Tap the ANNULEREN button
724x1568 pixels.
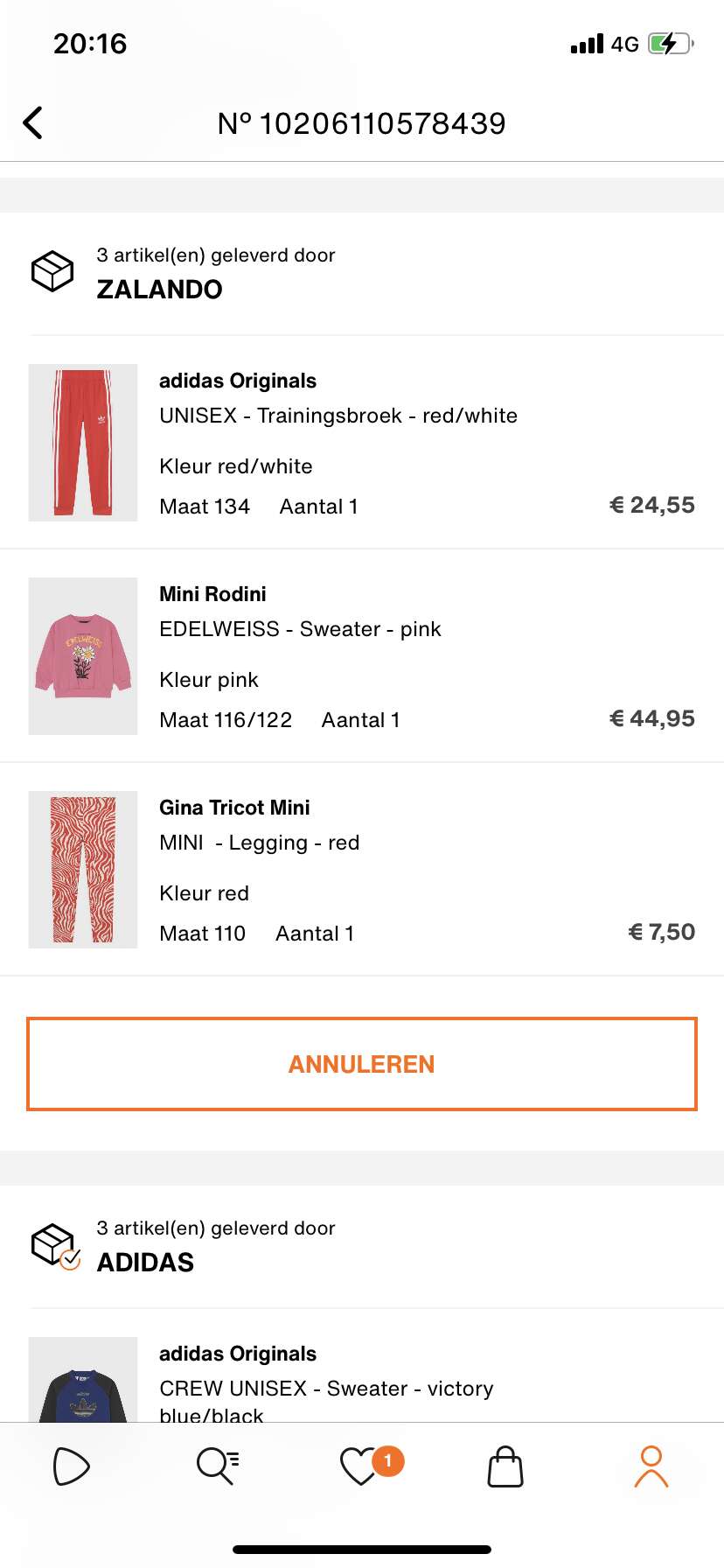[x=362, y=1064]
